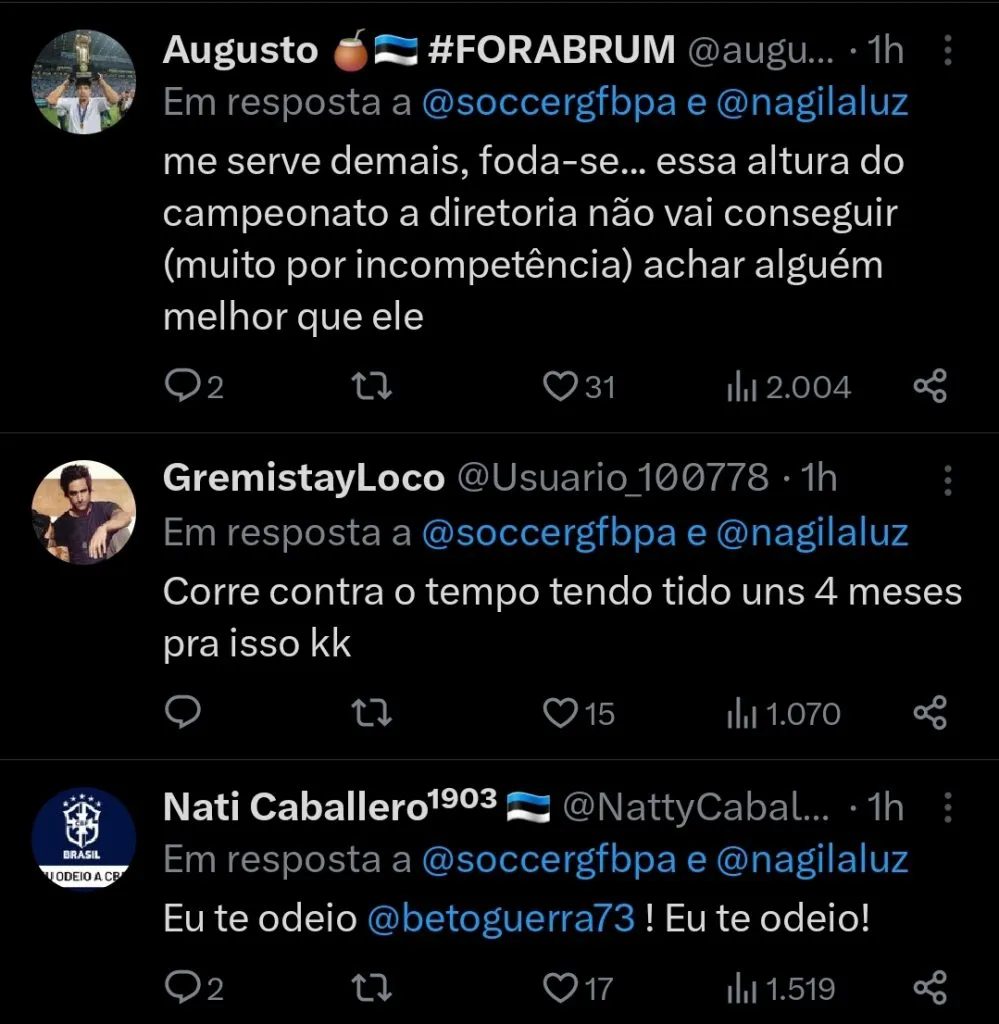This screenshot has height=1024, width=999.
Task: Open the reply icon on Augusto's tweet
Action: pos(184,384)
